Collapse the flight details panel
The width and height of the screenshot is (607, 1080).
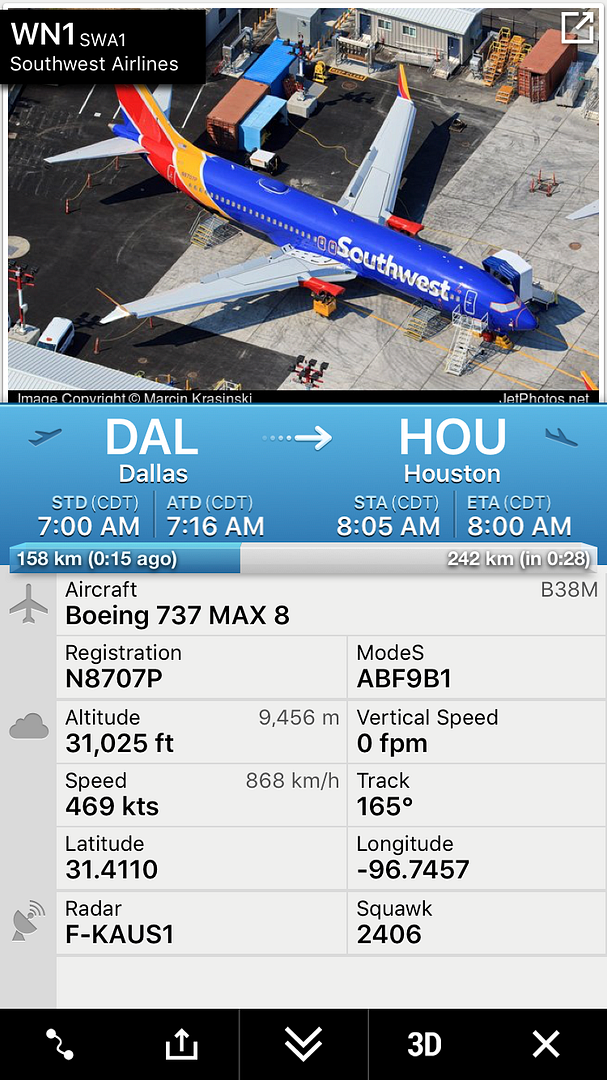tap(303, 1044)
